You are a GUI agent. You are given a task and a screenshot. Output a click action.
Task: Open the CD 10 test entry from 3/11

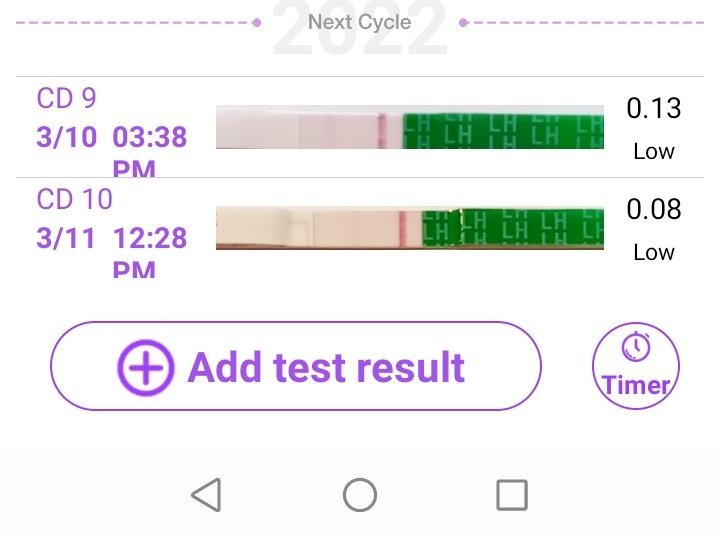(x=360, y=228)
